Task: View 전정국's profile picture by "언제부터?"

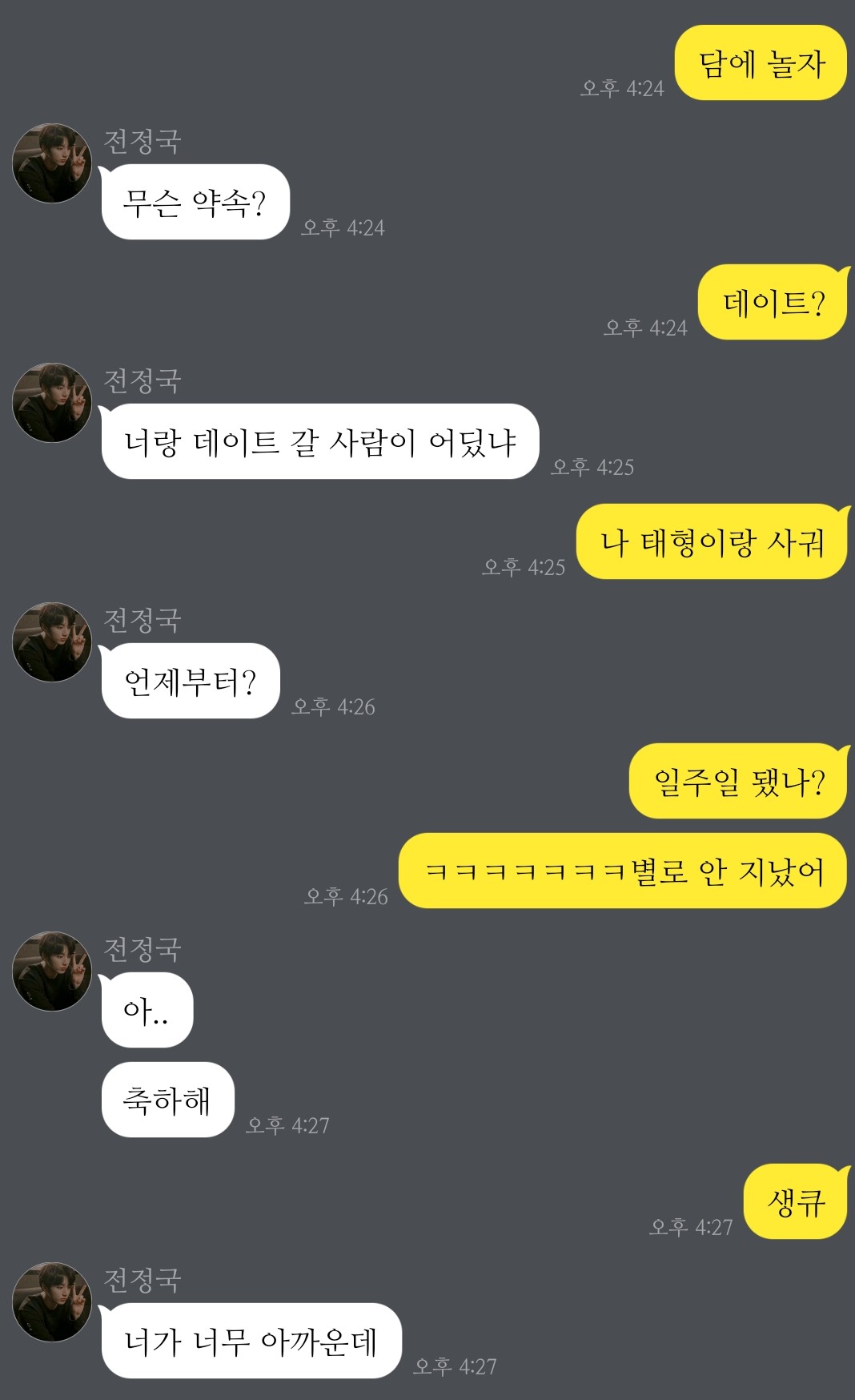Action: [52, 642]
